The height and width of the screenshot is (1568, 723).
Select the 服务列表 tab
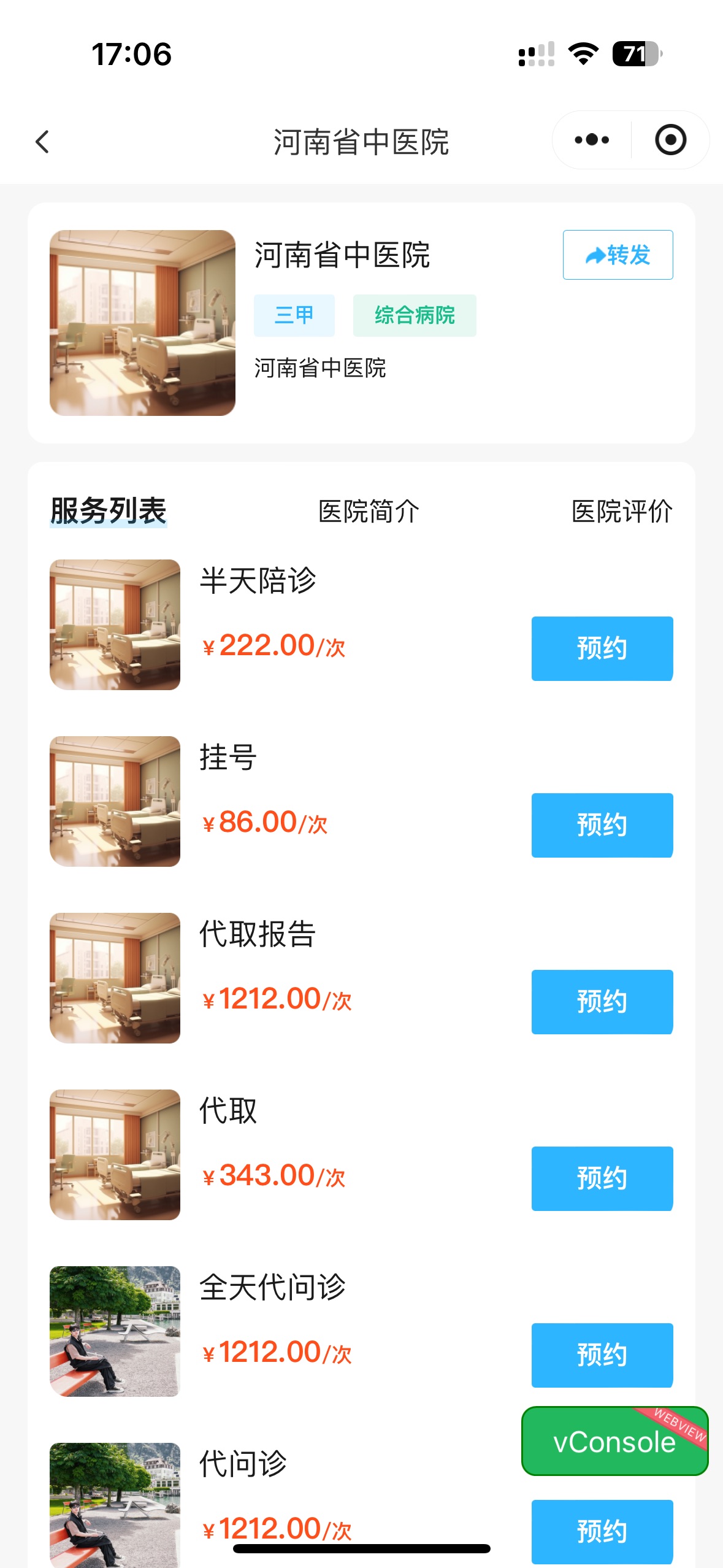coord(109,511)
